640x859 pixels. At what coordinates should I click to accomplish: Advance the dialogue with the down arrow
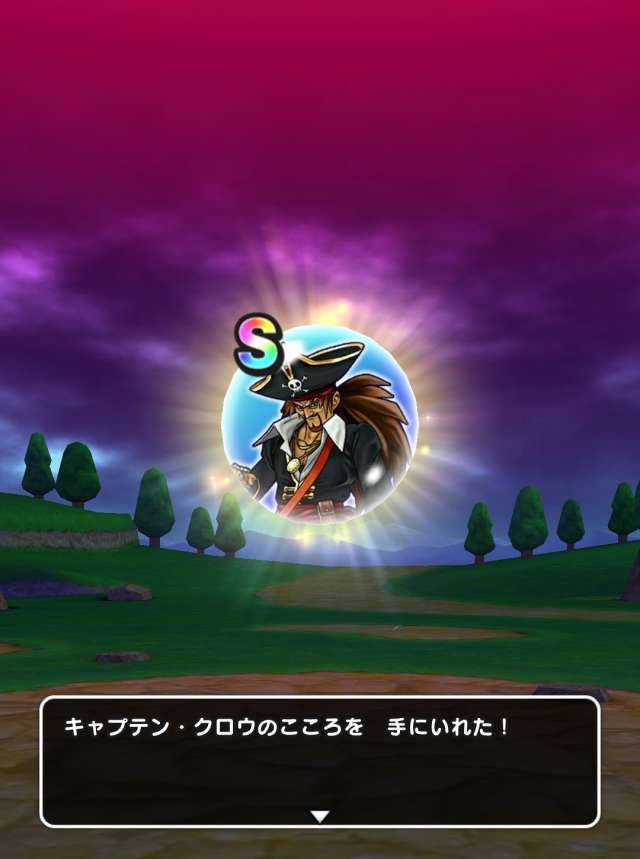[319, 816]
